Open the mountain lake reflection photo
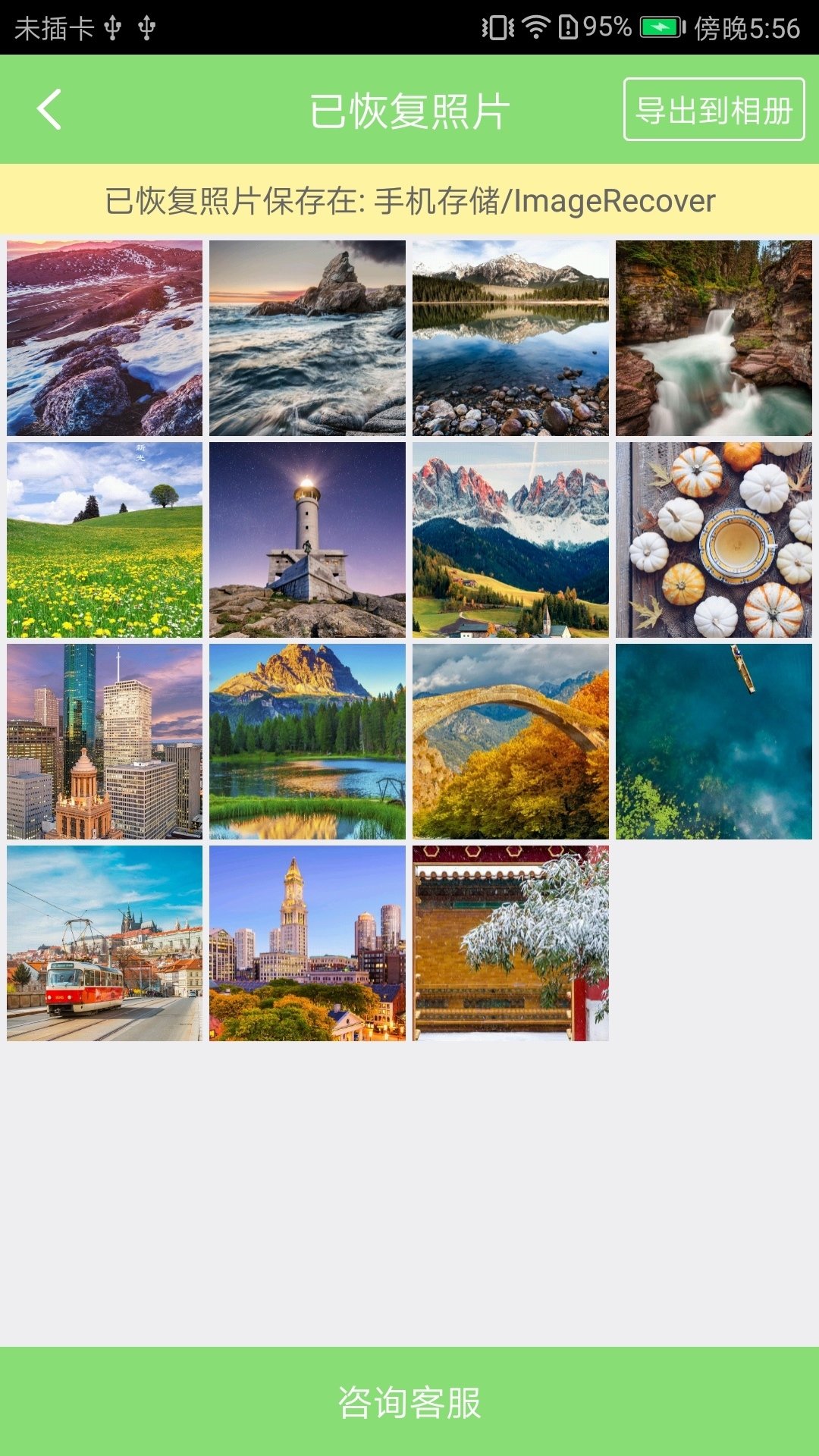The width and height of the screenshot is (819, 1456). click(510, 338)
